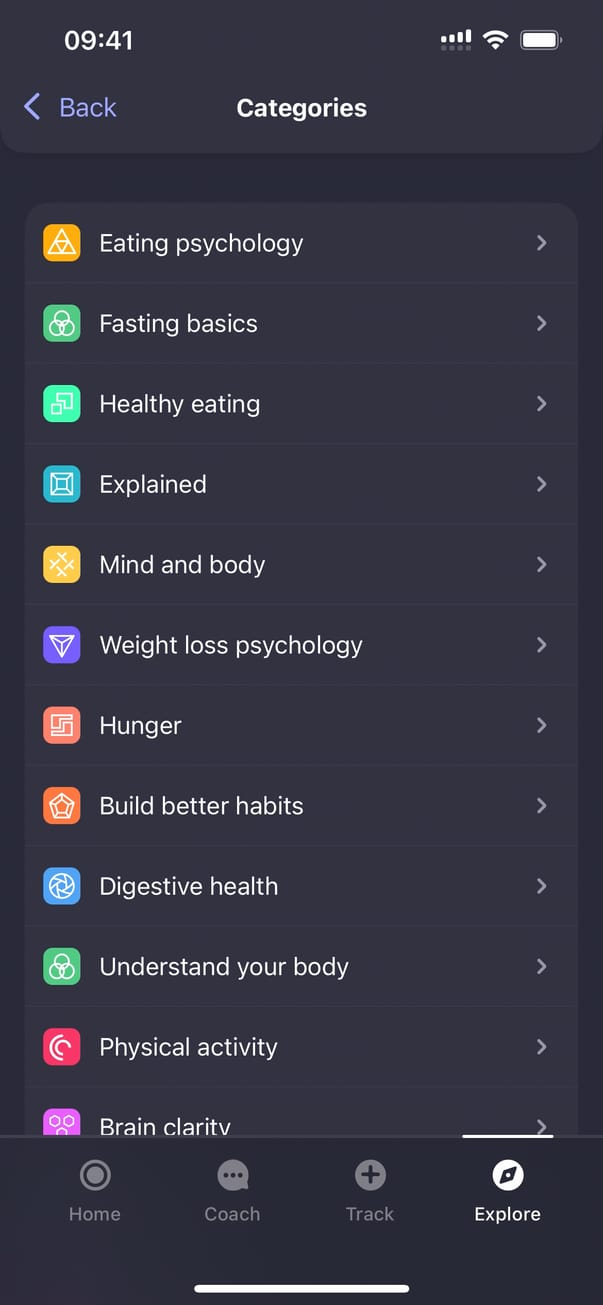Screen dimensions: 603x1305
Task: Tap Understand your body
Action: [x=300, y=967]
